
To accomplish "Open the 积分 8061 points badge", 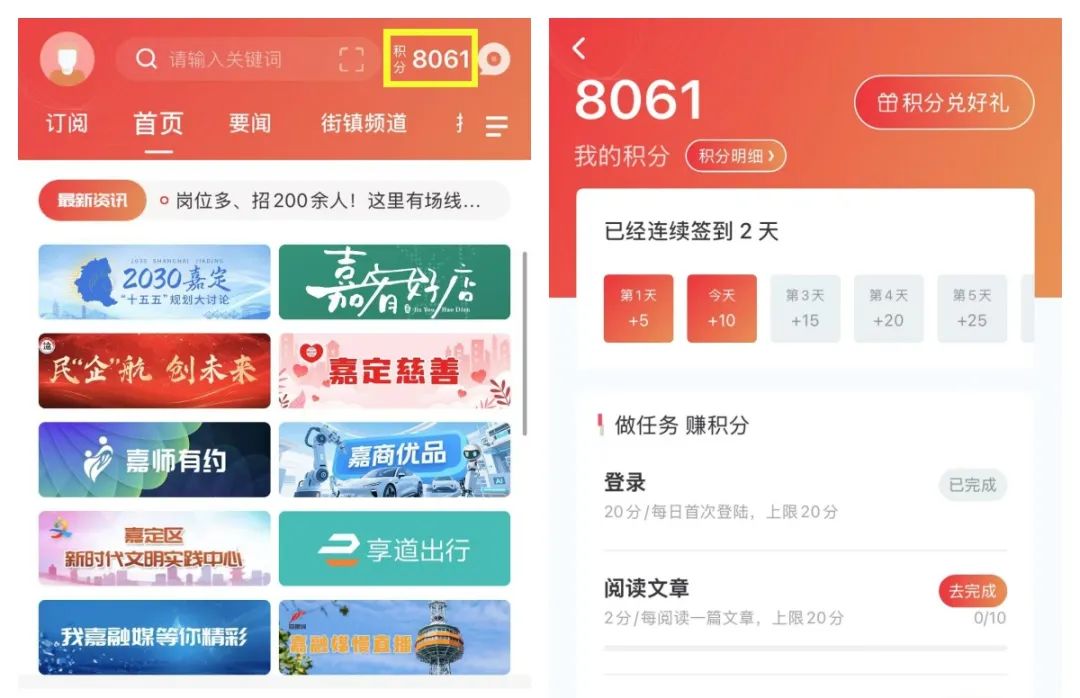I will tap(431, 59).
